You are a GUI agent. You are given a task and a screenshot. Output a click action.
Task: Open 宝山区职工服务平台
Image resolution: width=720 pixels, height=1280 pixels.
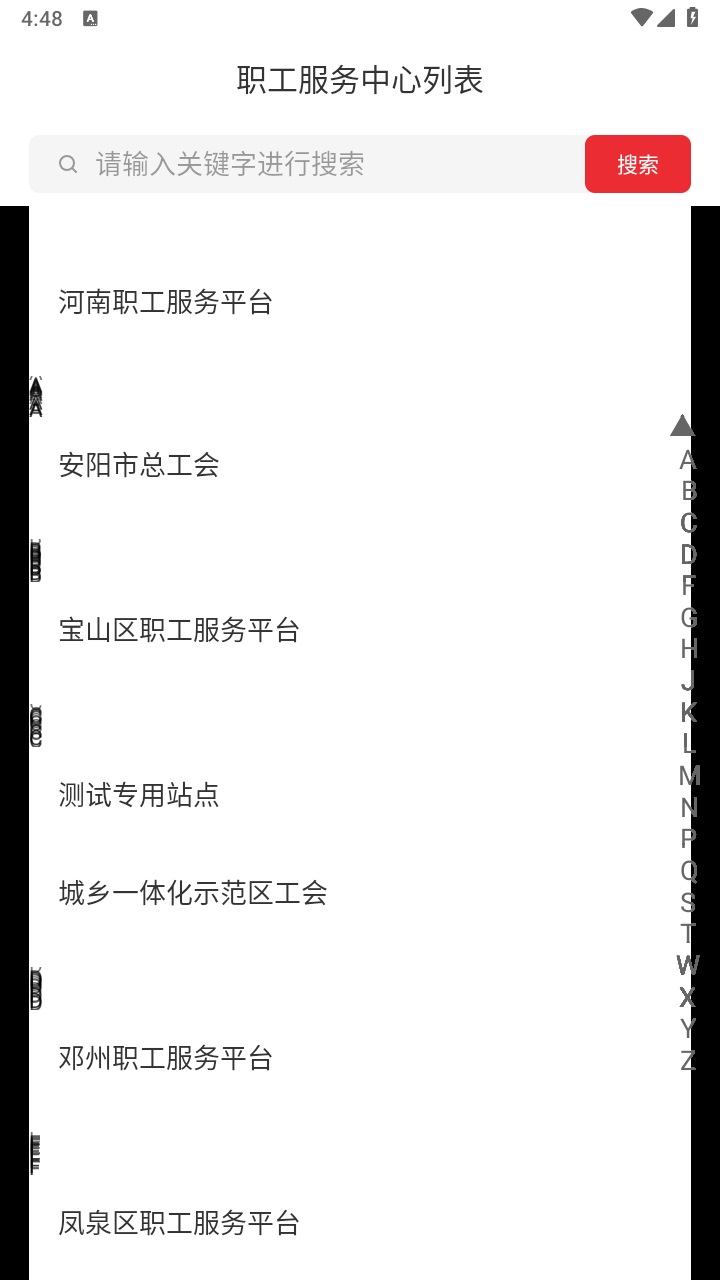179,630
